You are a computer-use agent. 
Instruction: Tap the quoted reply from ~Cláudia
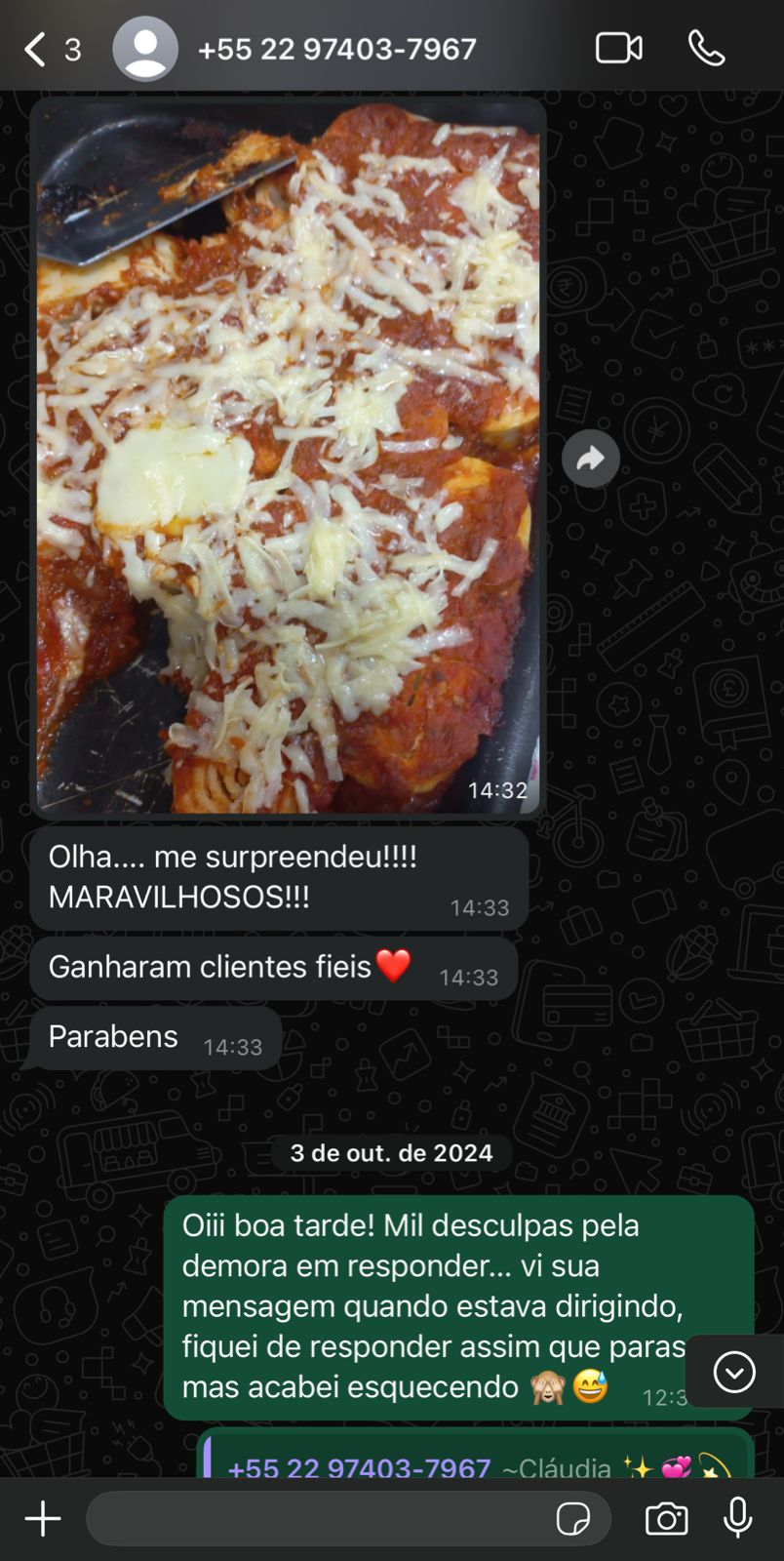458,1463
